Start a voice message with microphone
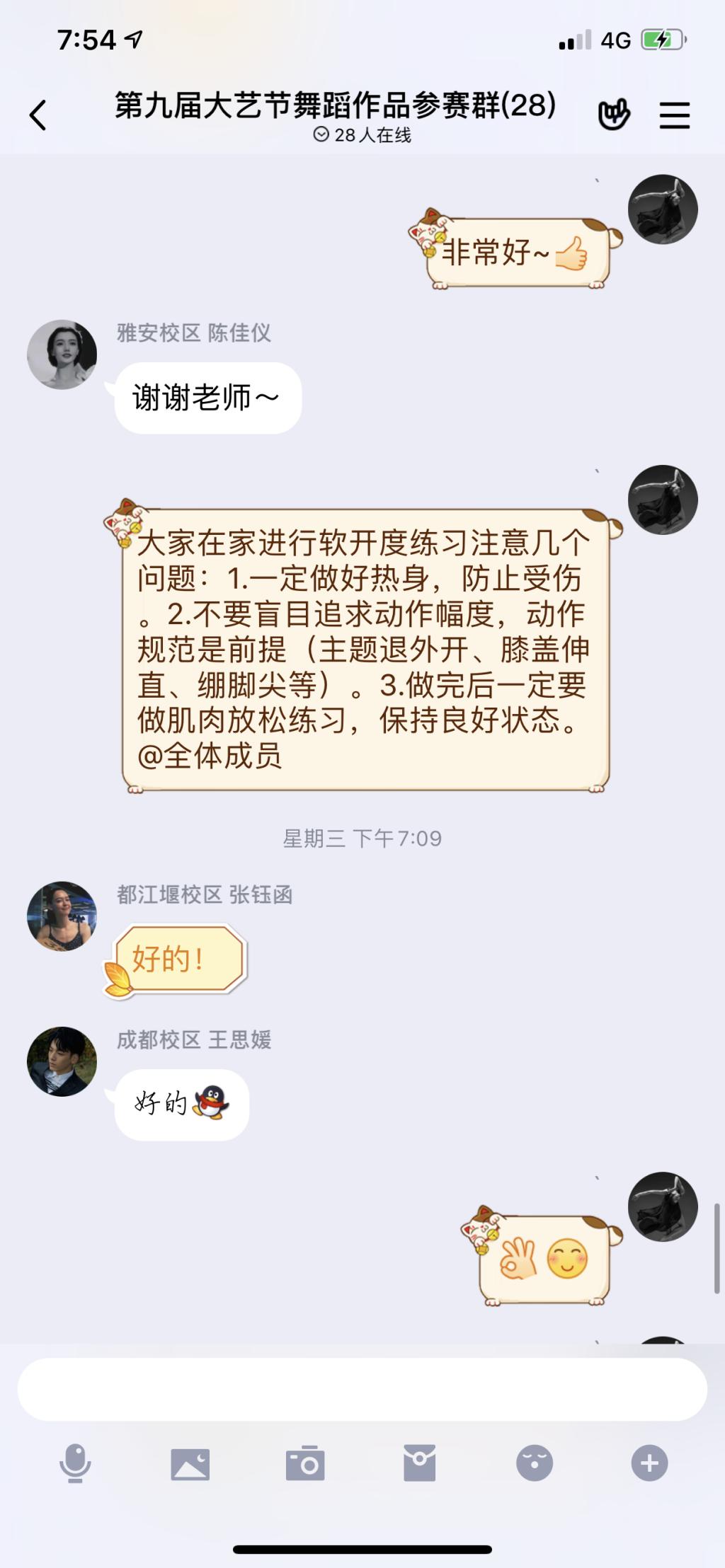725x1568 pixels. click(x=75, y=1463)
